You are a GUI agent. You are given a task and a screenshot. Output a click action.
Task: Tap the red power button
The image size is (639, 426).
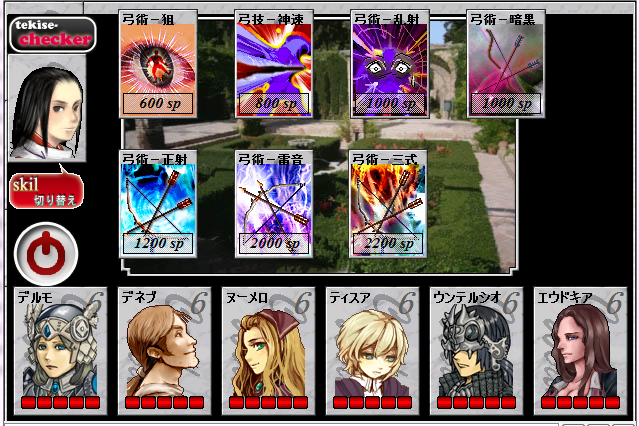tap(46, 254)
